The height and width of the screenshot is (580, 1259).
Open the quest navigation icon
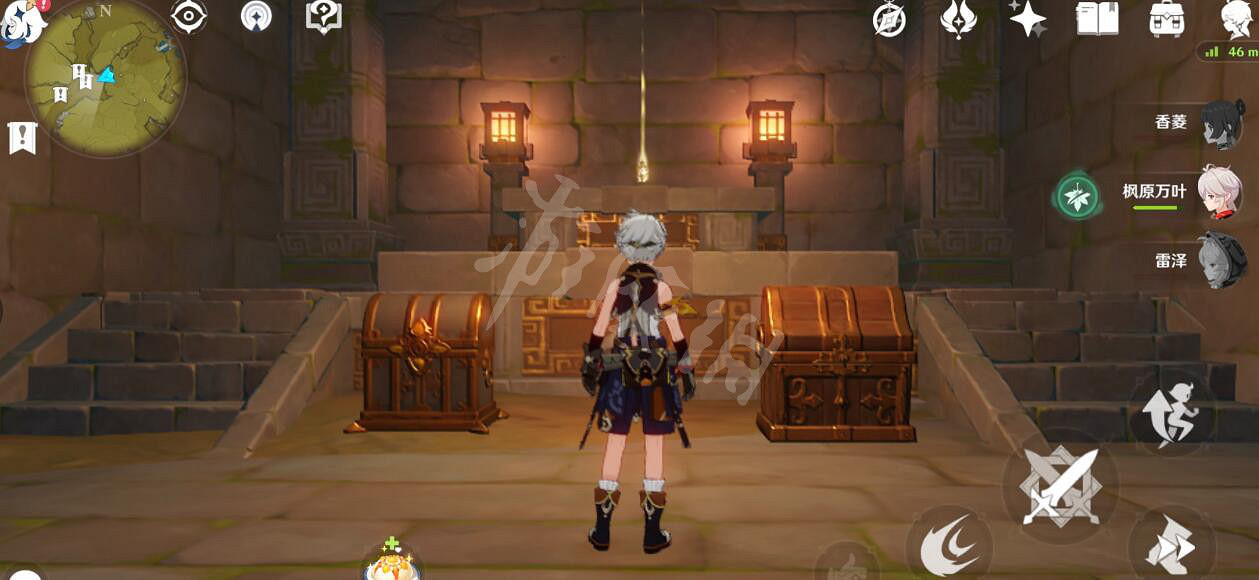coord(323,17)
